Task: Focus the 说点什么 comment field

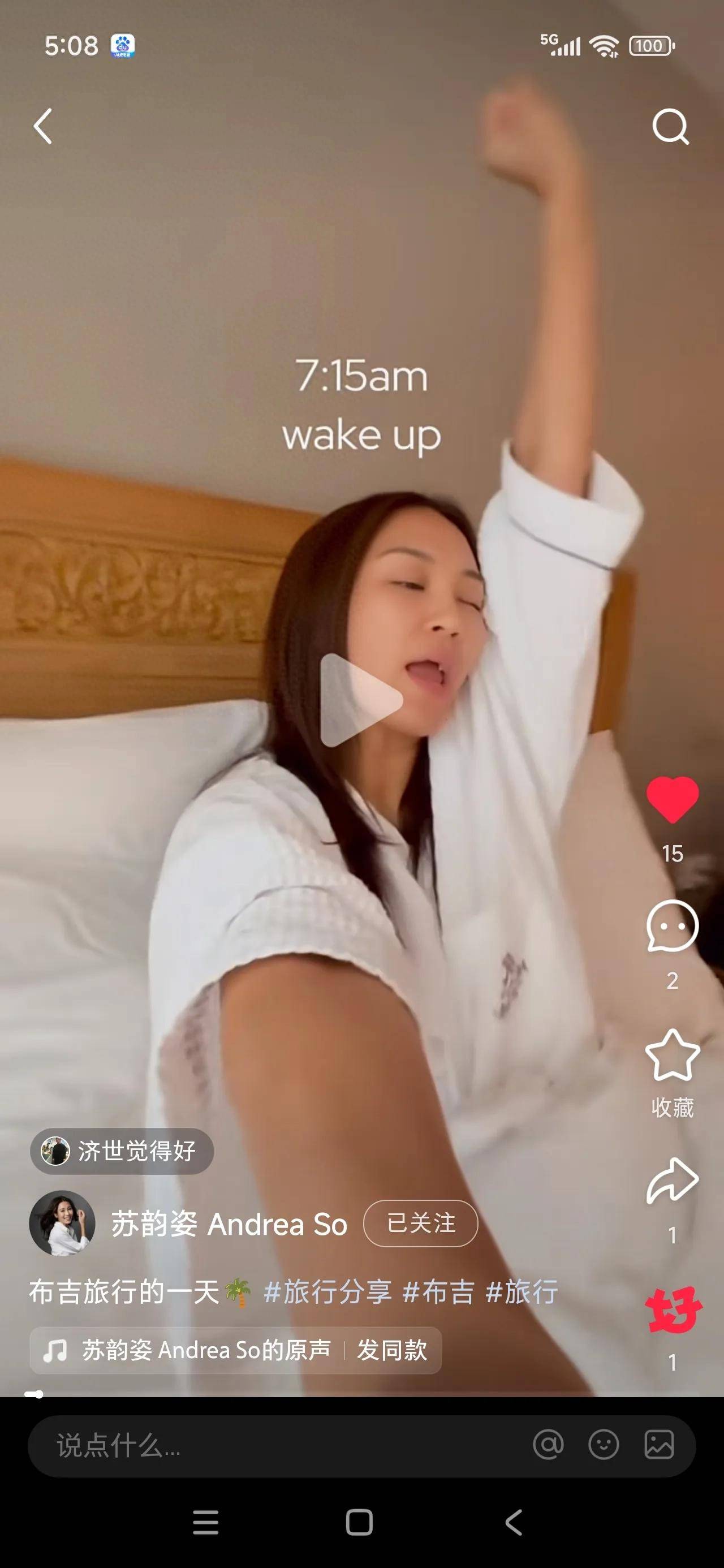Action: click(x=244, y=1445)
